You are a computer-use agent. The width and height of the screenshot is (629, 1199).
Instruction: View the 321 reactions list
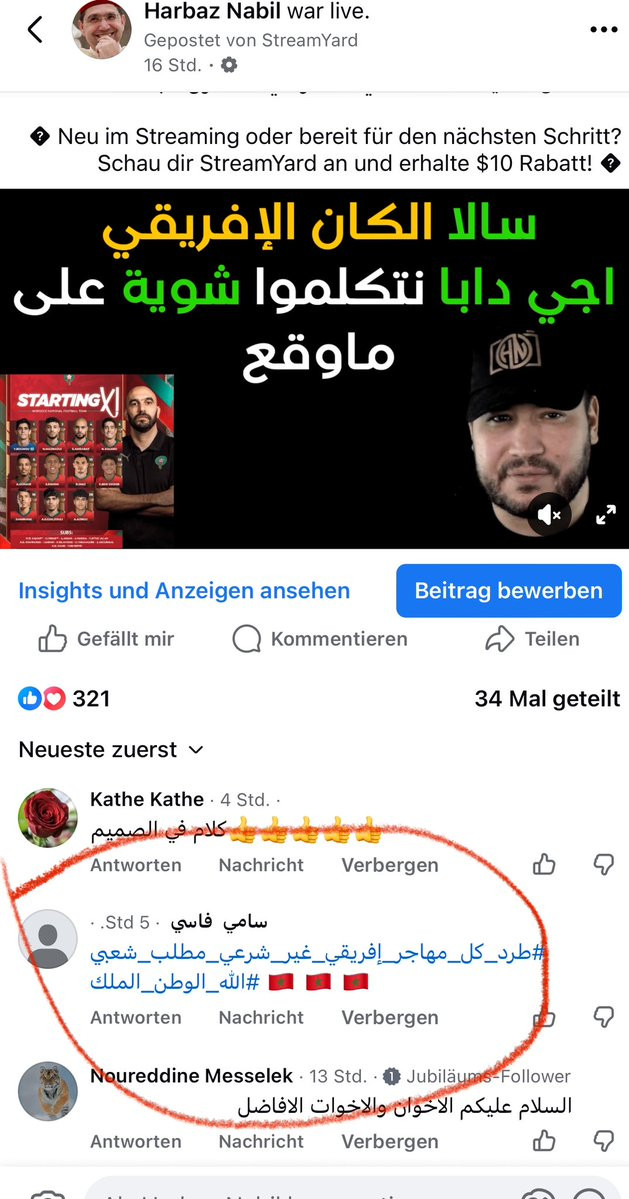pos(64,698)
